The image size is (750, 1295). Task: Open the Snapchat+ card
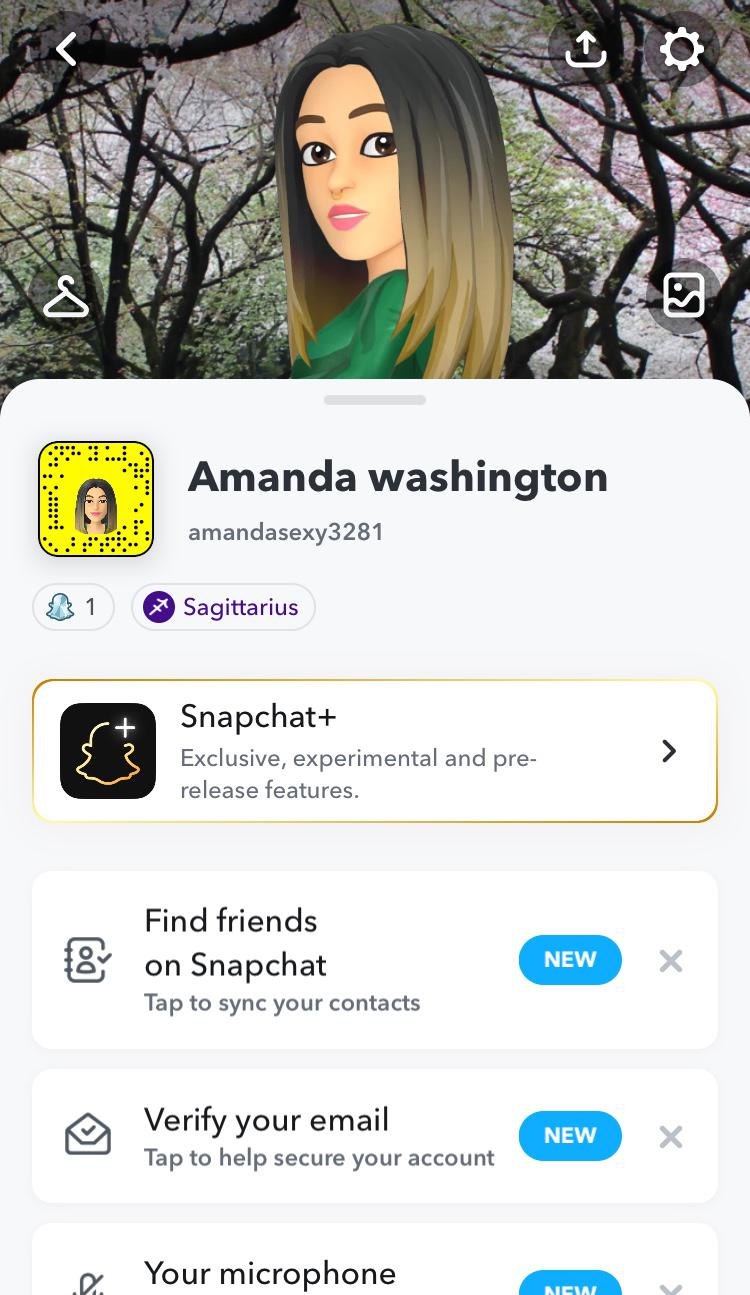tap(375, 751)
